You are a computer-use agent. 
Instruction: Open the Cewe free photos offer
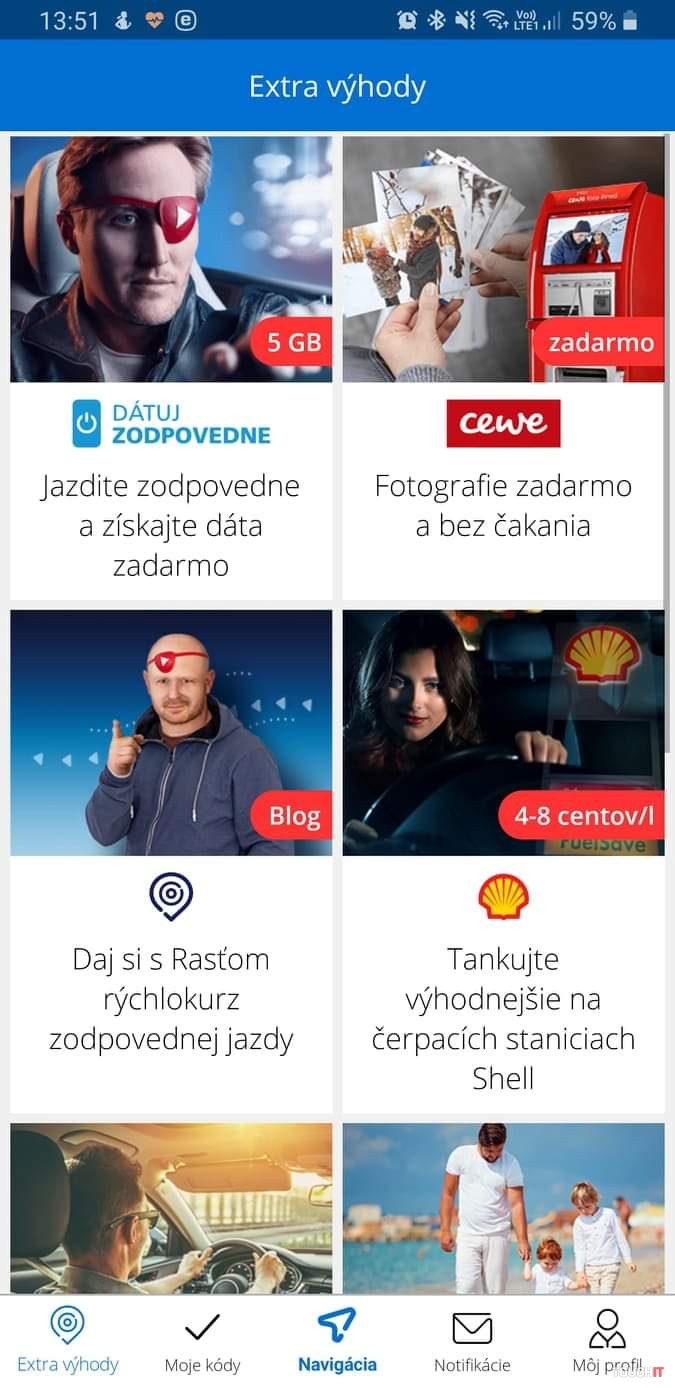click(x=503, y=366)
